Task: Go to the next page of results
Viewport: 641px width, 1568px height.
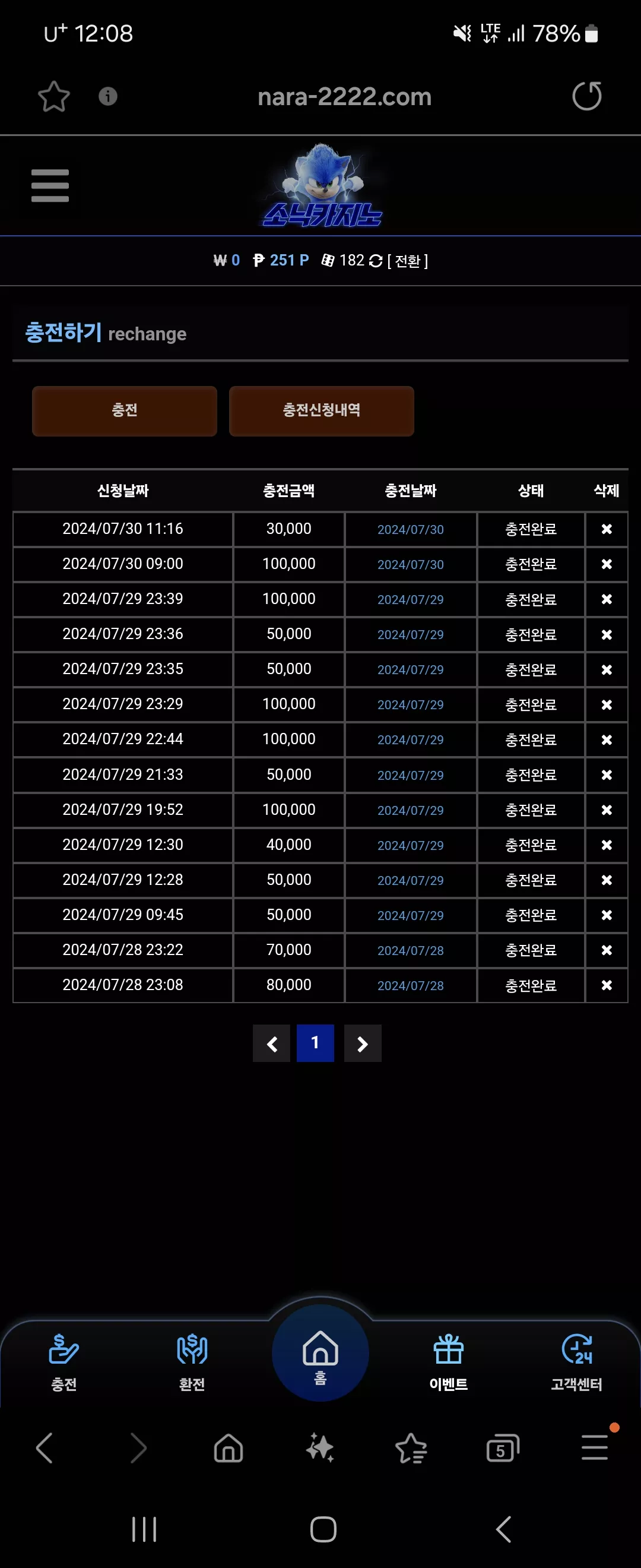Action: click(363, 1044)
